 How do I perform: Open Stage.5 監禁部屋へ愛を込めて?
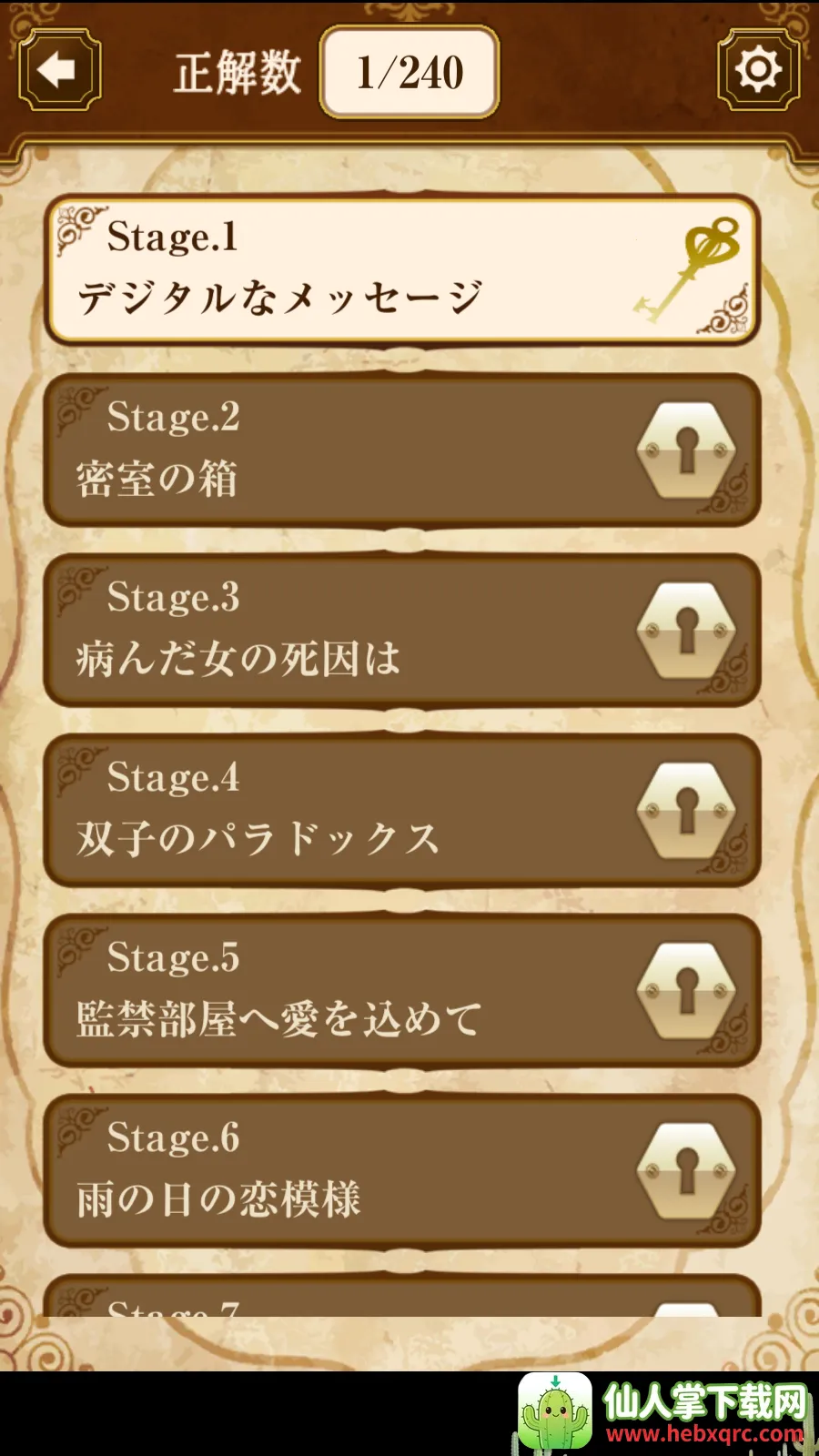(x=401, y=990)
